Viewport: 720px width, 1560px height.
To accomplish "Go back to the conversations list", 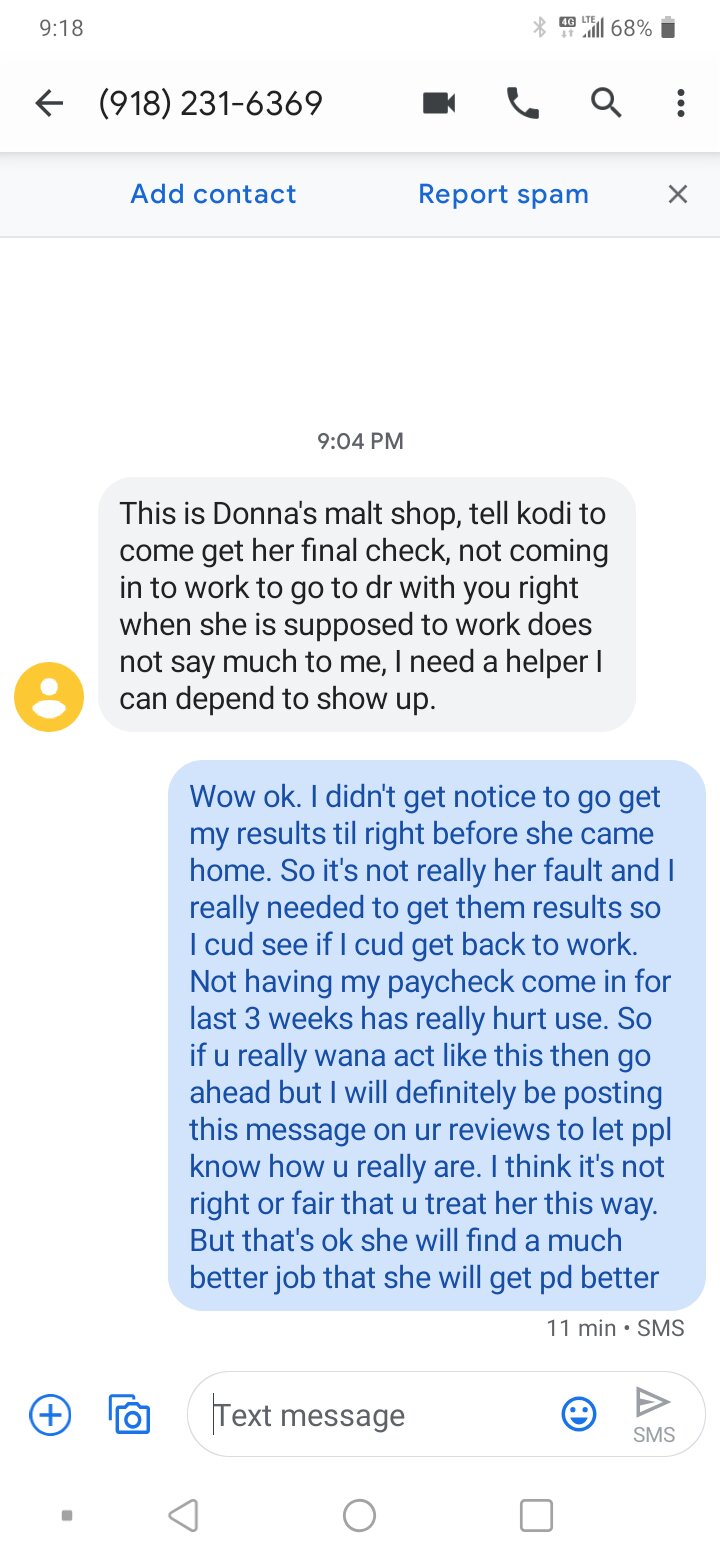I will (49, 103).
